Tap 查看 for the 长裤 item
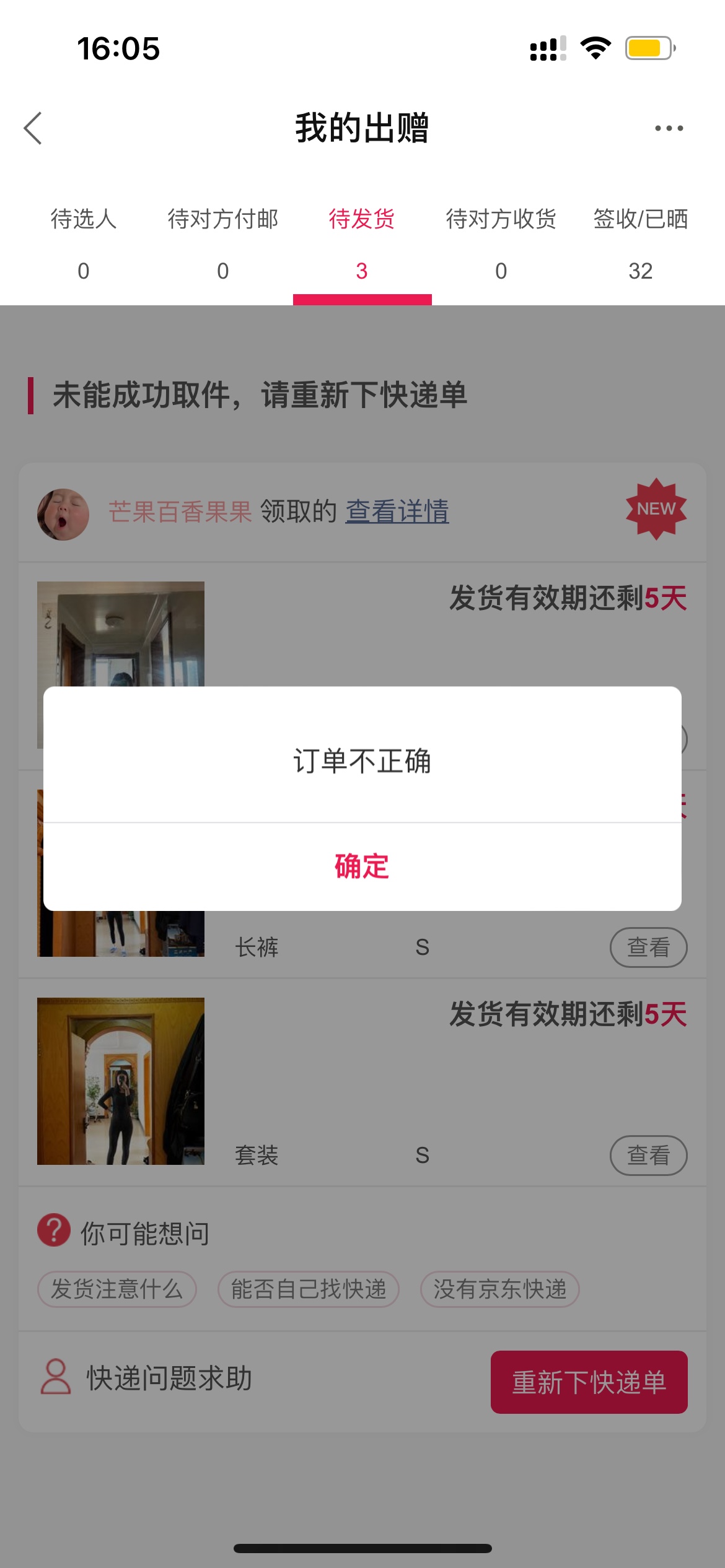This screenshot has height=1568, width=725. [x=648, y=947]
